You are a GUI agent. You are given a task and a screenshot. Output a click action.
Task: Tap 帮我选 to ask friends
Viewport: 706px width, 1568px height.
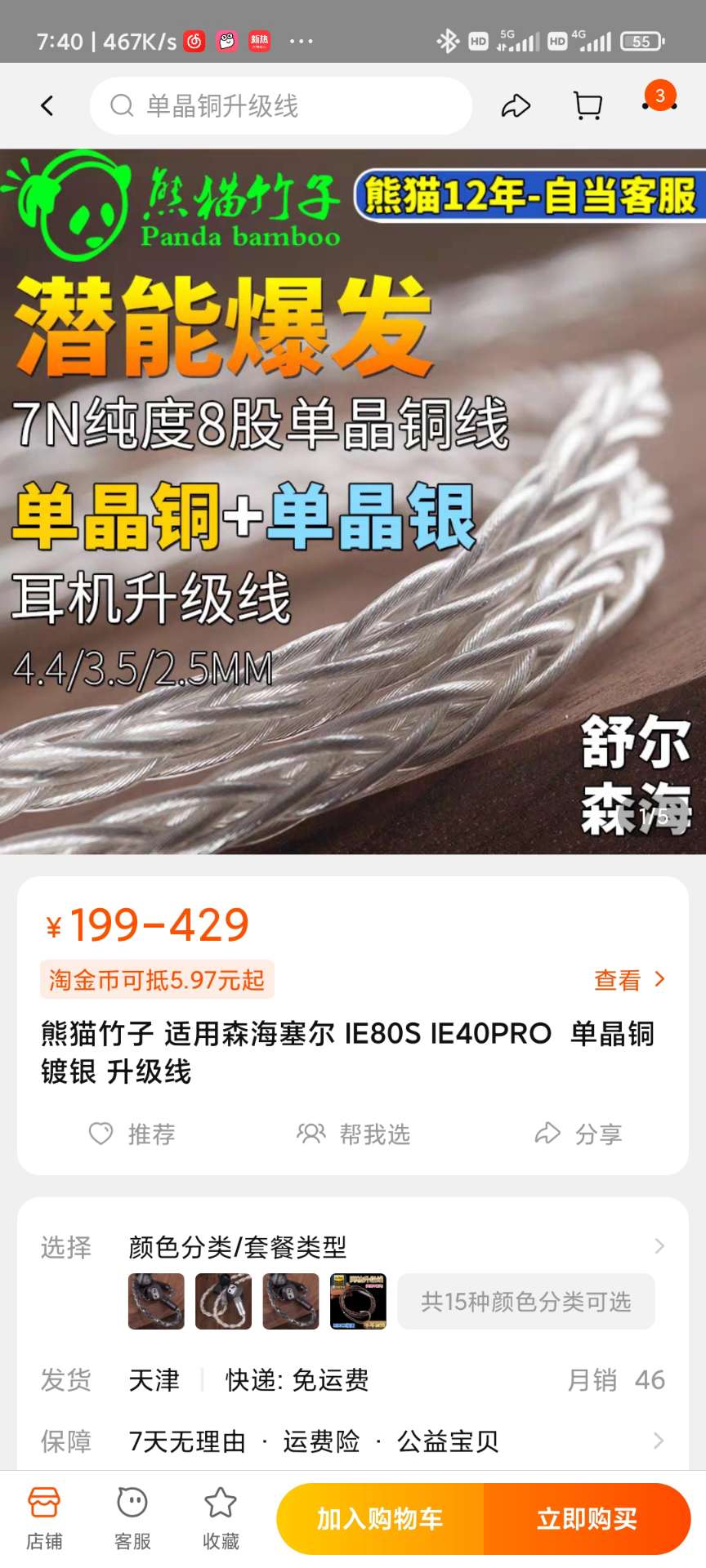pos(353,1134)
